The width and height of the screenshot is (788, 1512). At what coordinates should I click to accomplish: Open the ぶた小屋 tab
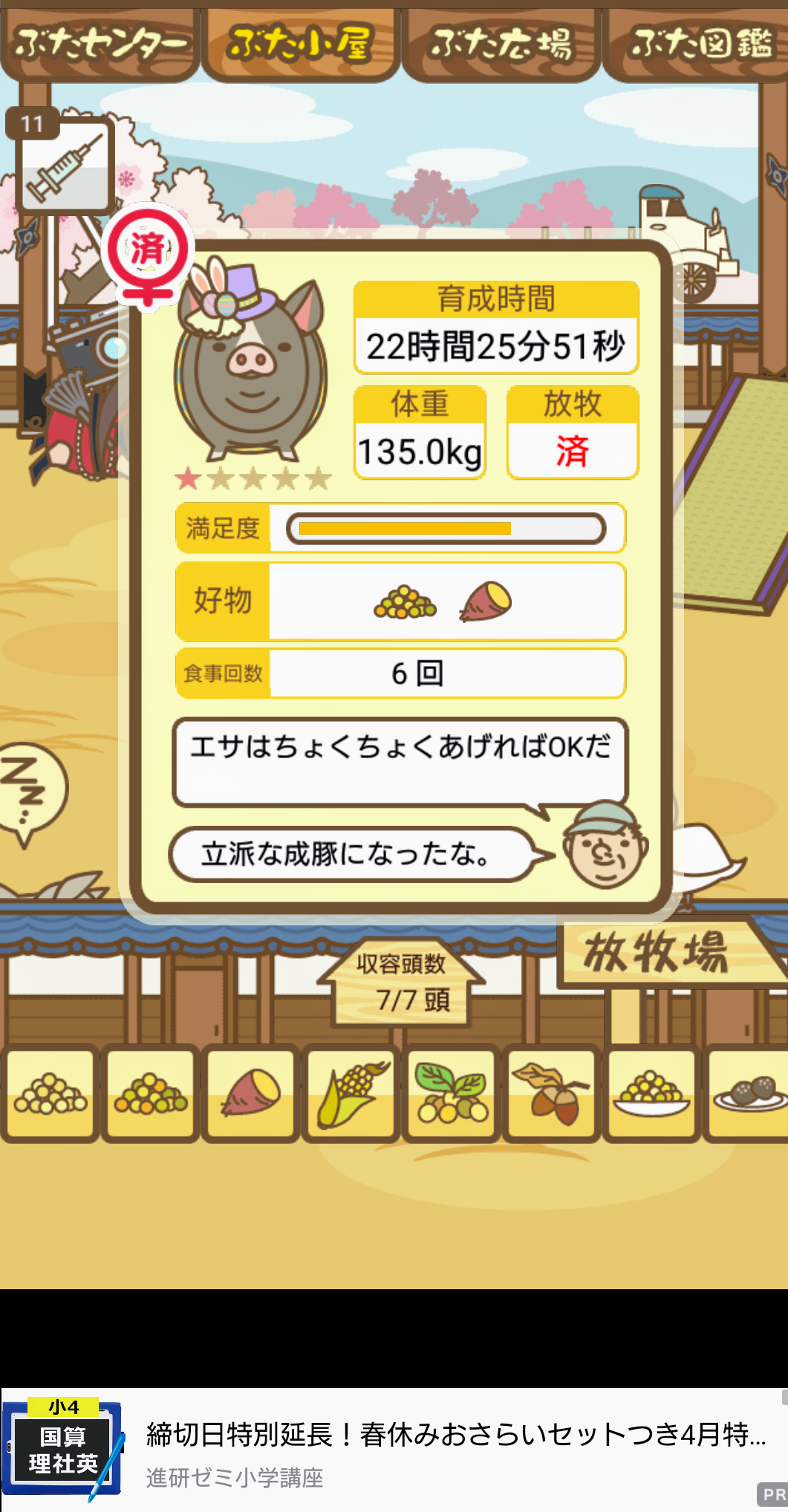300,45
